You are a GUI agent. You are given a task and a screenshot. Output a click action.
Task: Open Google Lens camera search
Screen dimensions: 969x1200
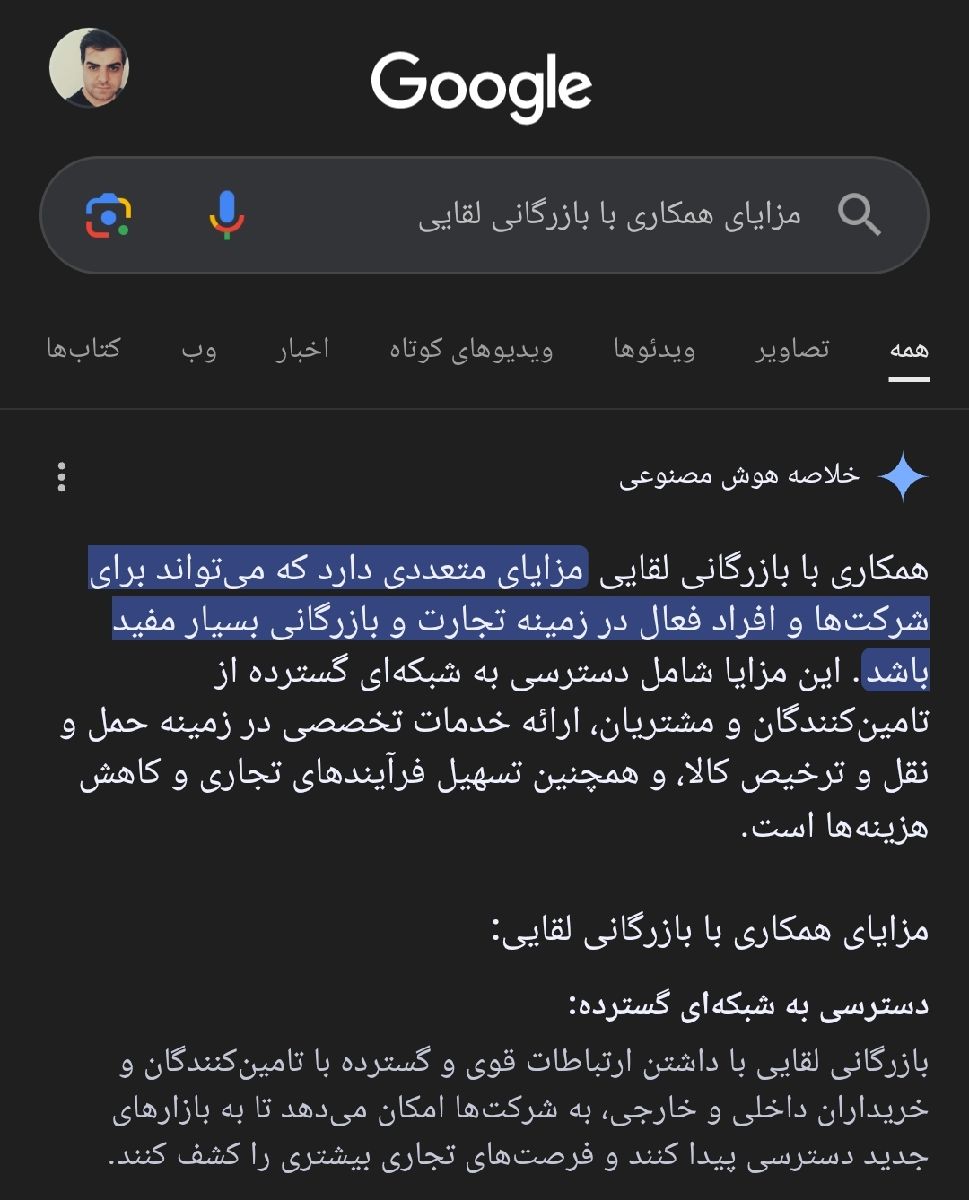tap(109, 215)
